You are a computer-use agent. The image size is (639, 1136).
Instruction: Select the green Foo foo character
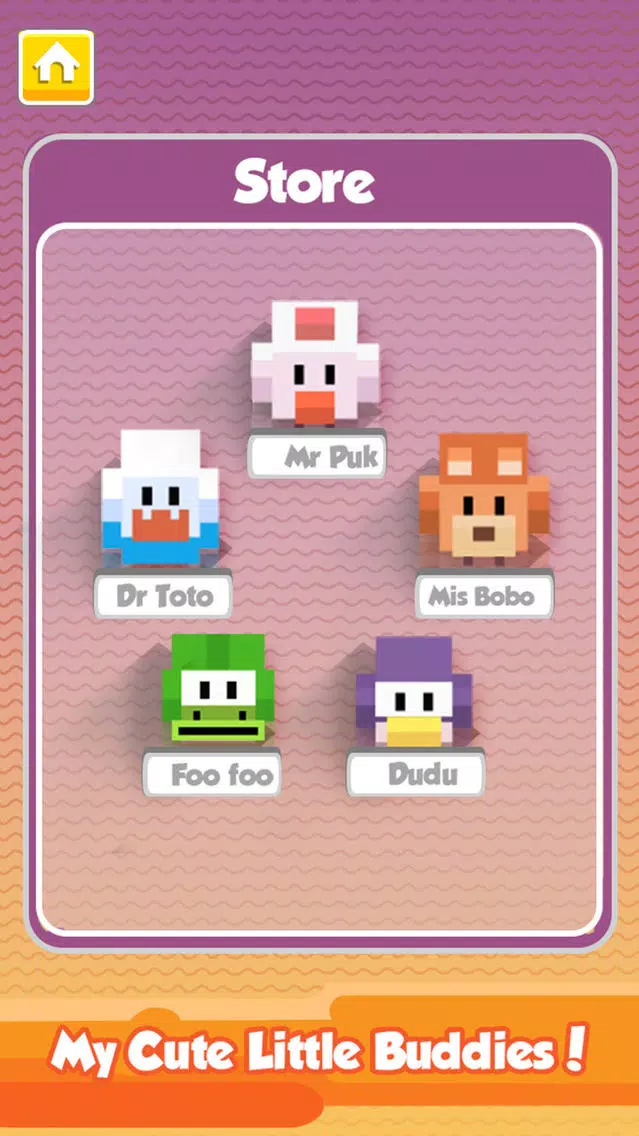pos(218,688)
